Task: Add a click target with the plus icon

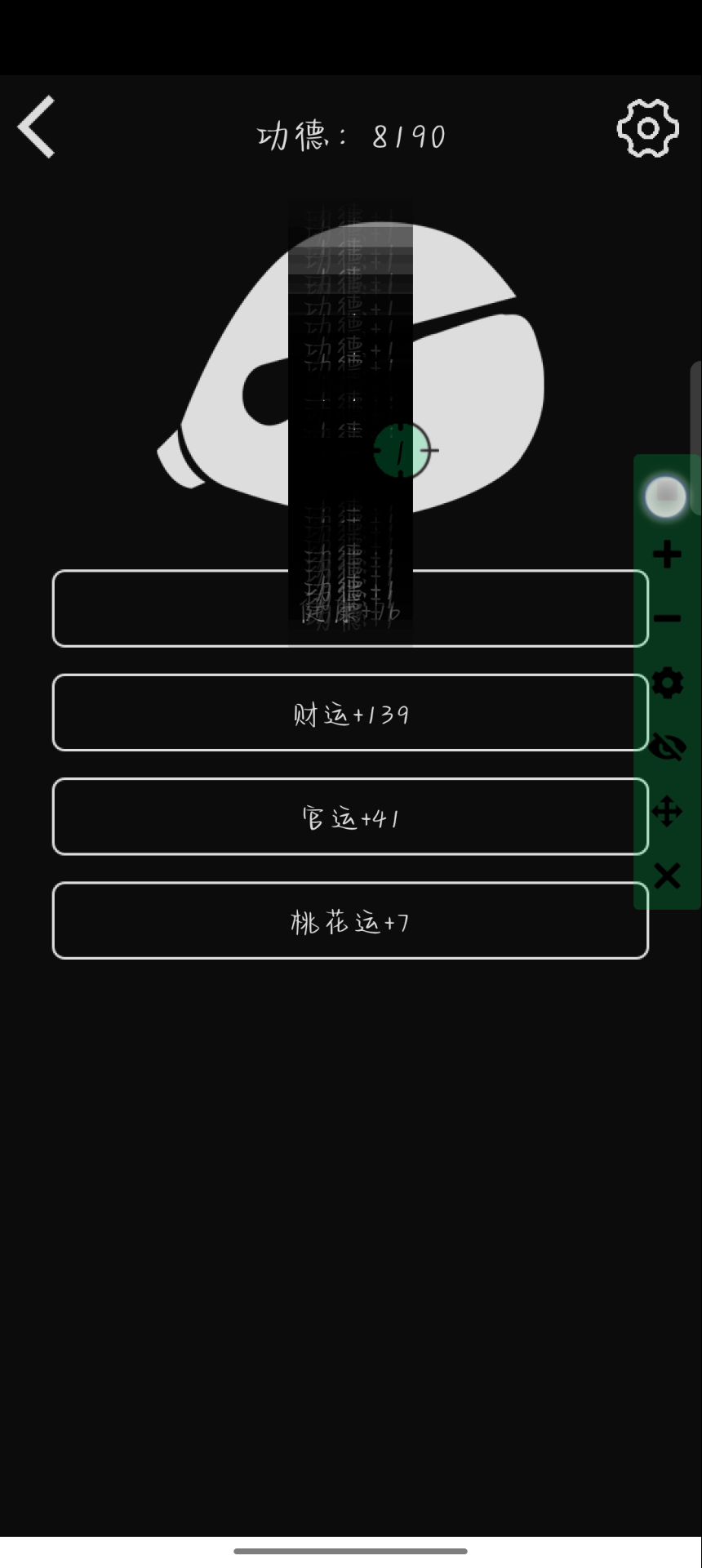Action: [x=667, y=555]
